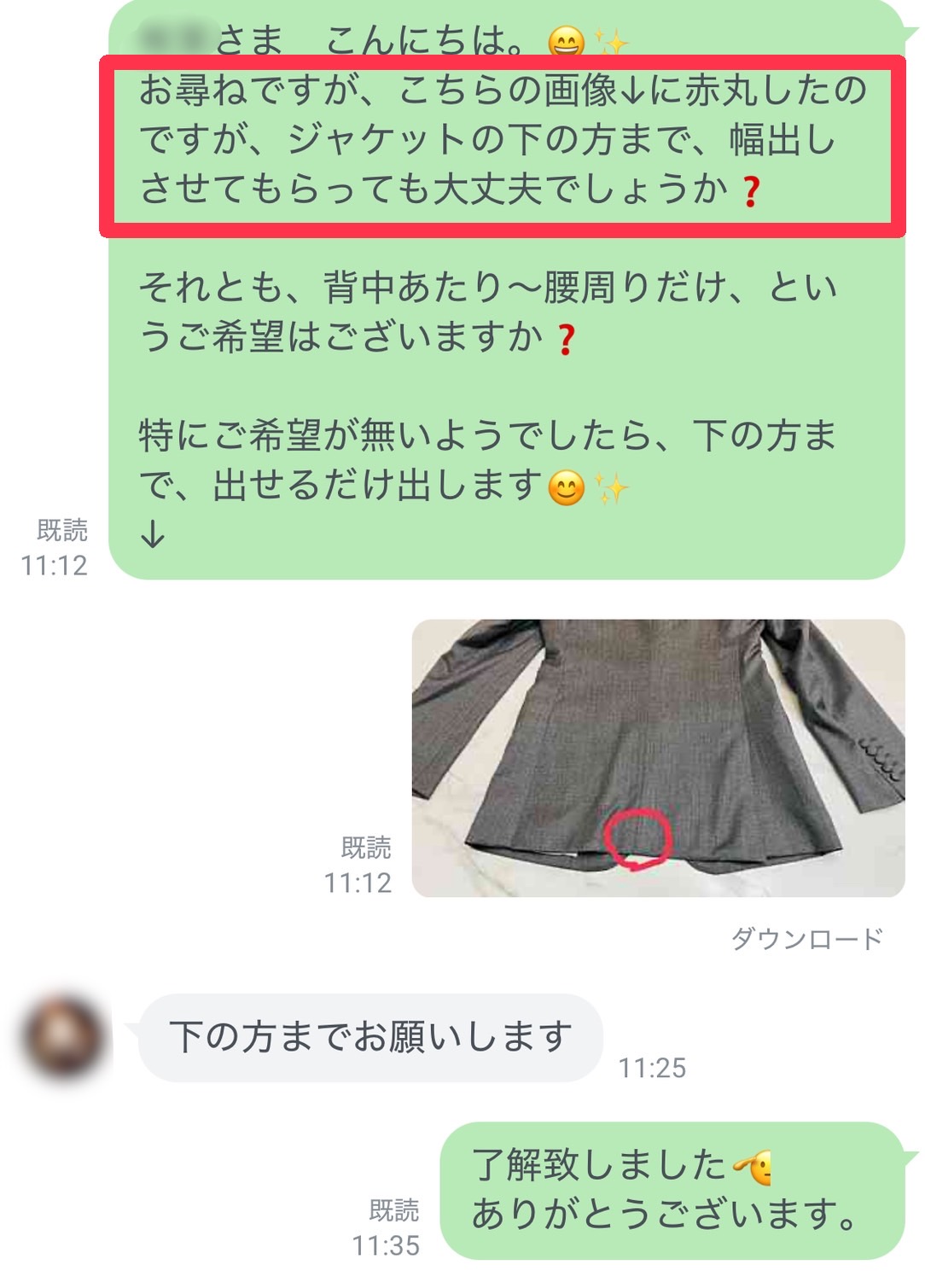
Task: Open the jacket photo message
Action: click(657, 758)
